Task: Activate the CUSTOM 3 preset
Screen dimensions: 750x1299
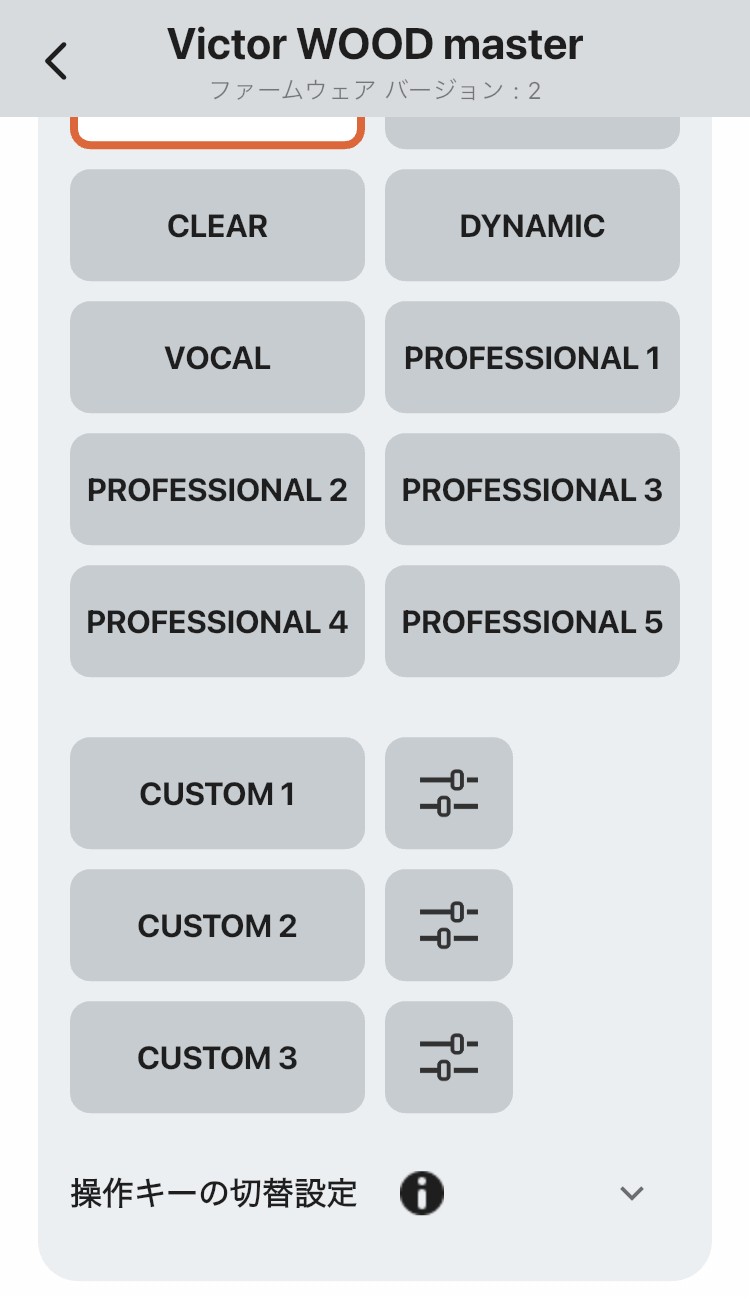Action: 217,1058
